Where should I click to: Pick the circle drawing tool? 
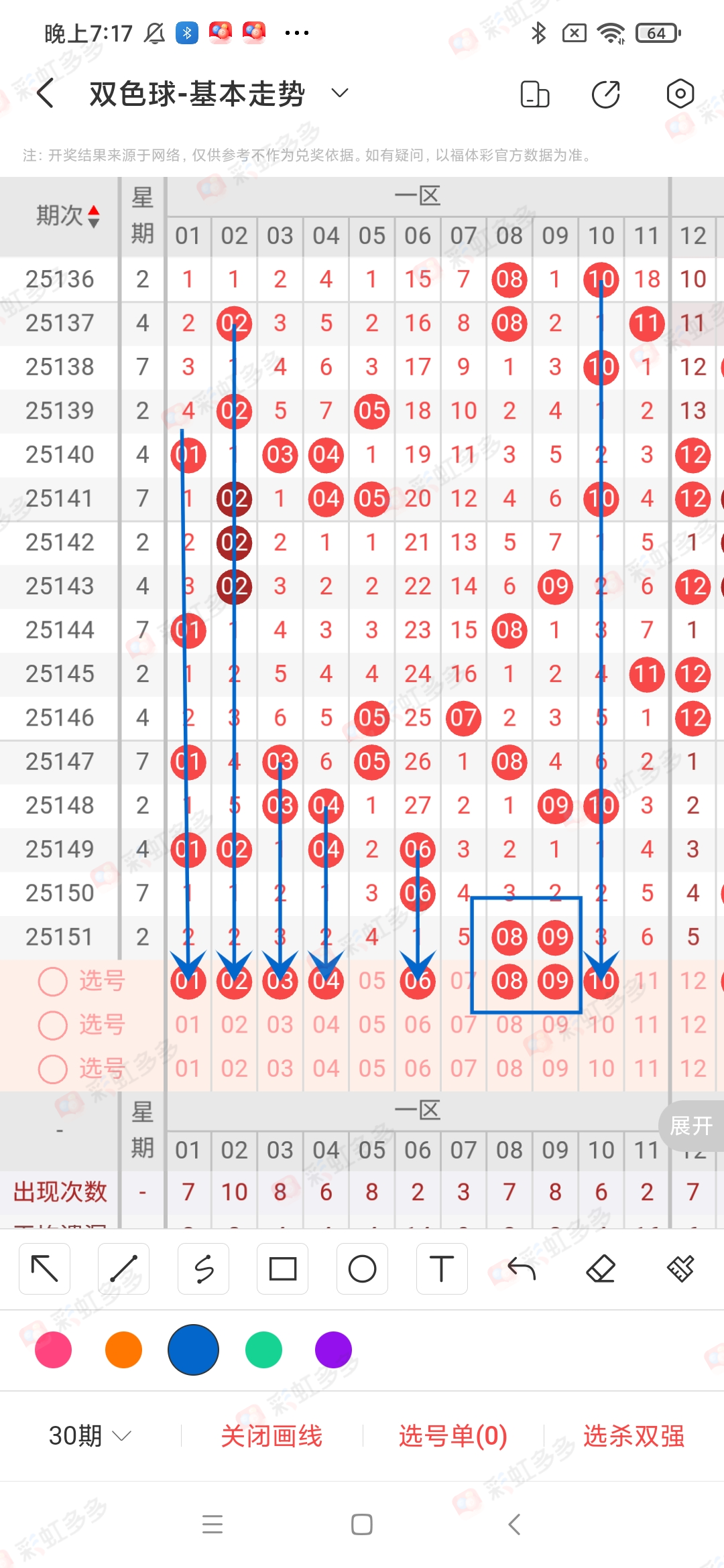(x=362, y=1268)
